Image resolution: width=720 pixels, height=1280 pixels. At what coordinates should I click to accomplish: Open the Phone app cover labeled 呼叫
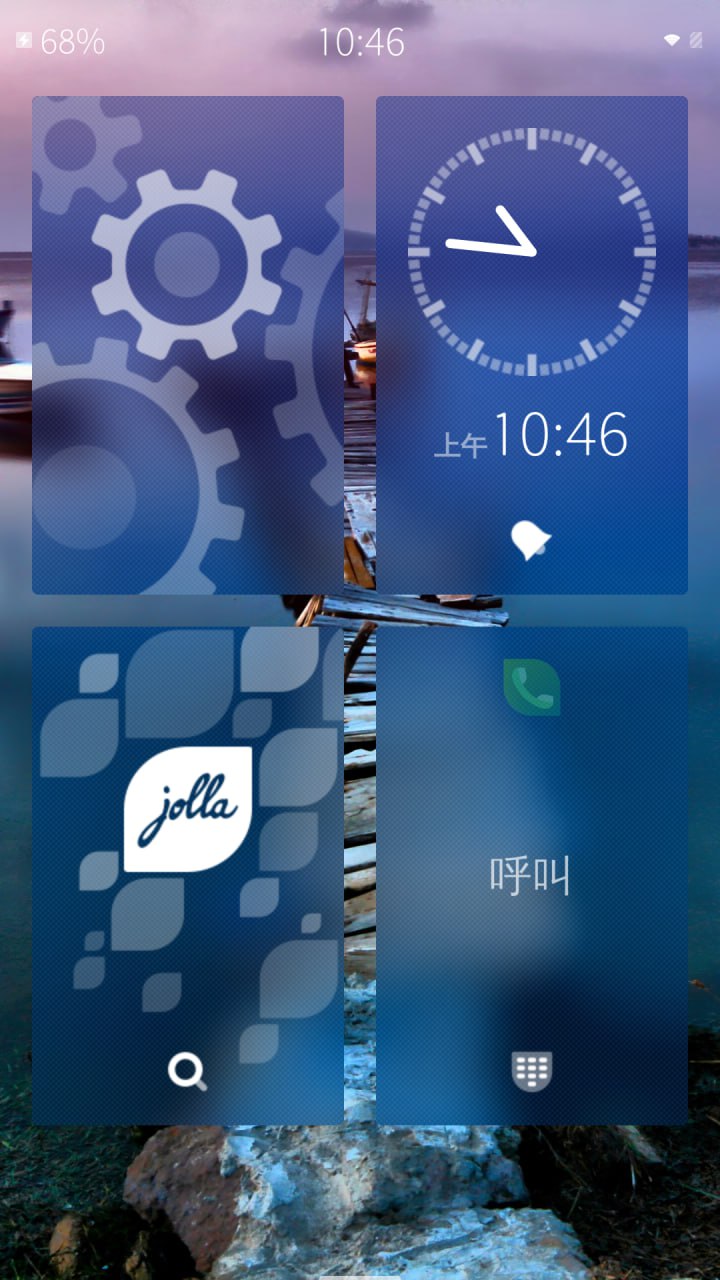point(532,876)
